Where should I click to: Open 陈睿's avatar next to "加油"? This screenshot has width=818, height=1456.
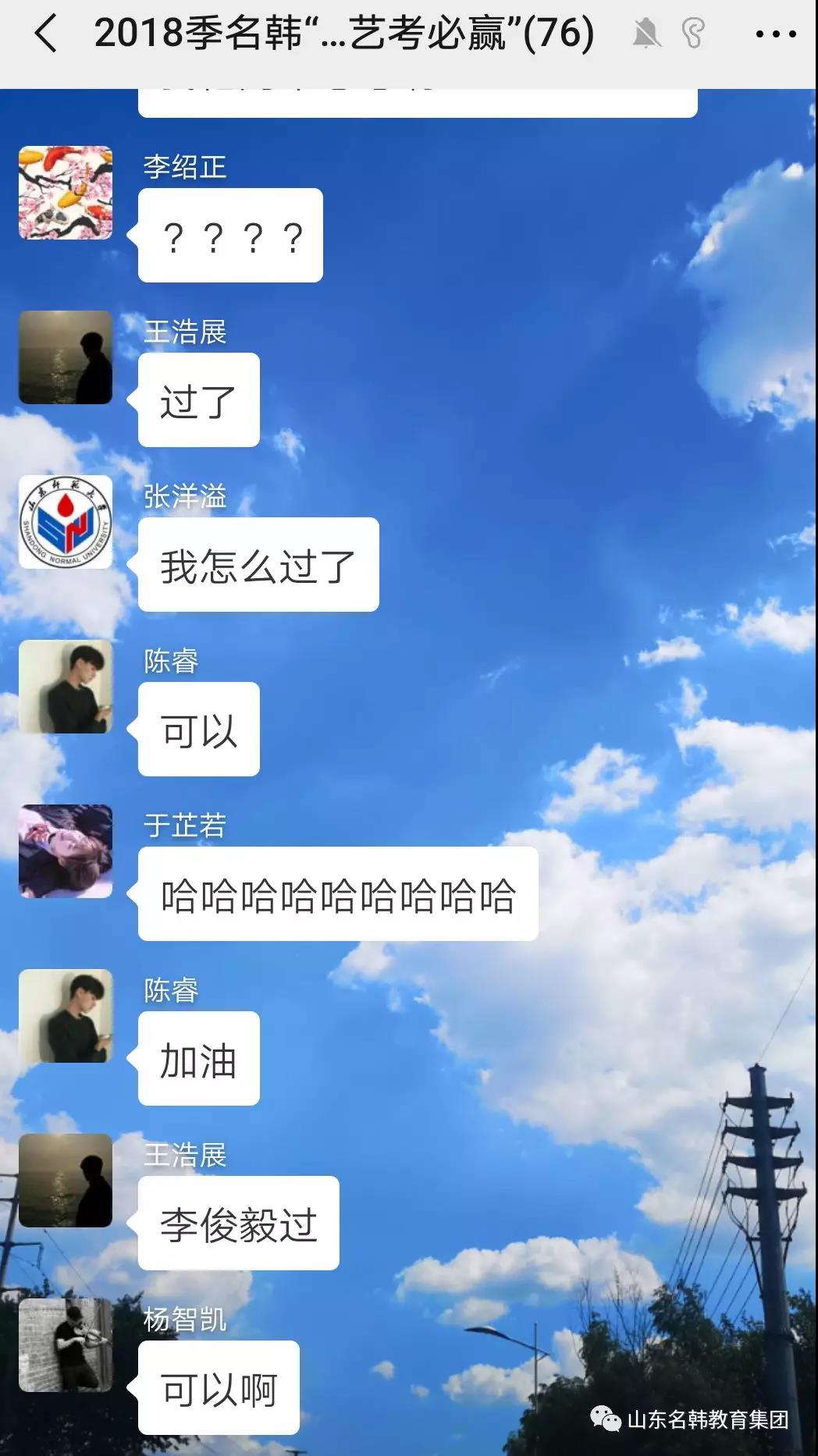coord(66,1016)
